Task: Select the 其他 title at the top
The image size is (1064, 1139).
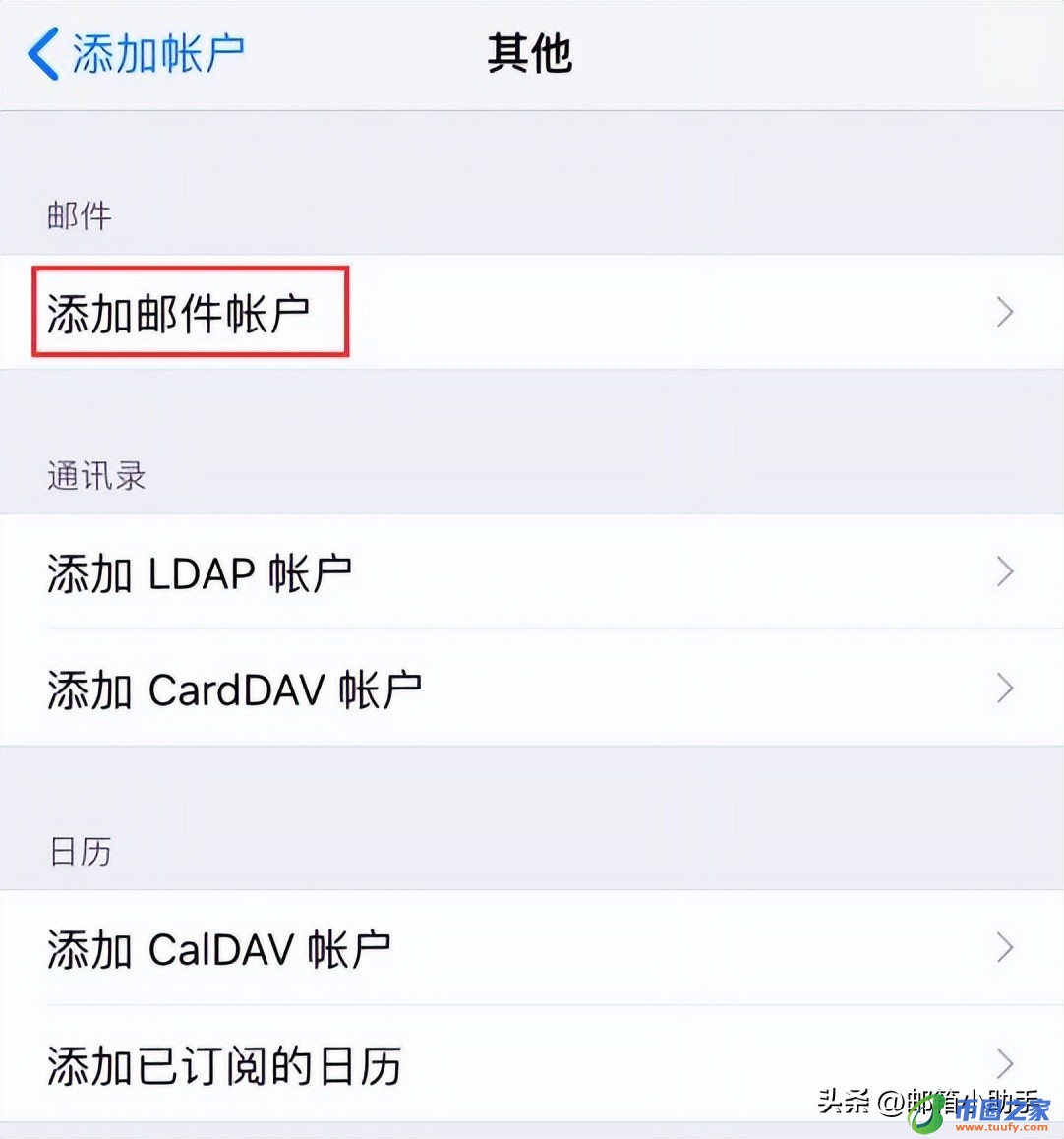Action: [x=530, y=54]
